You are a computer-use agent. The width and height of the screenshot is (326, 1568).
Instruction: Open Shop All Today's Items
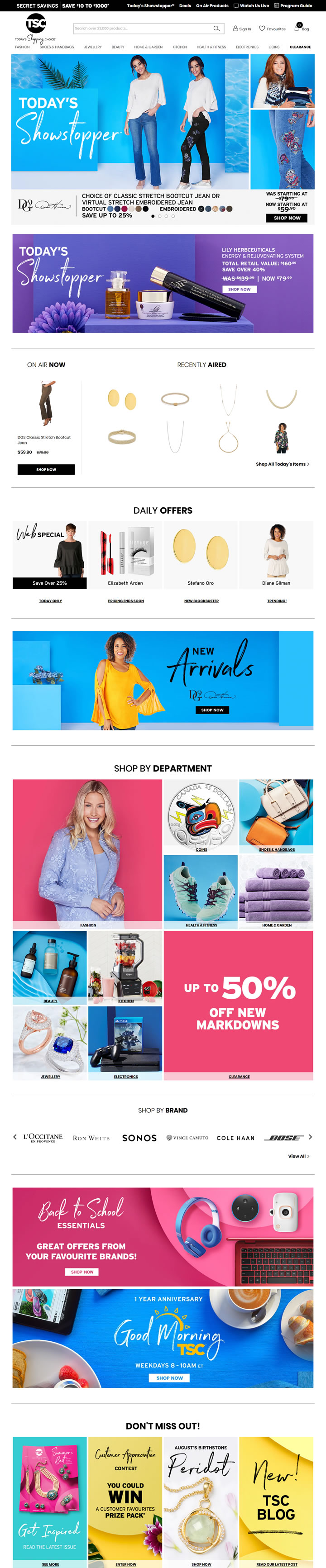click(282, 464)
